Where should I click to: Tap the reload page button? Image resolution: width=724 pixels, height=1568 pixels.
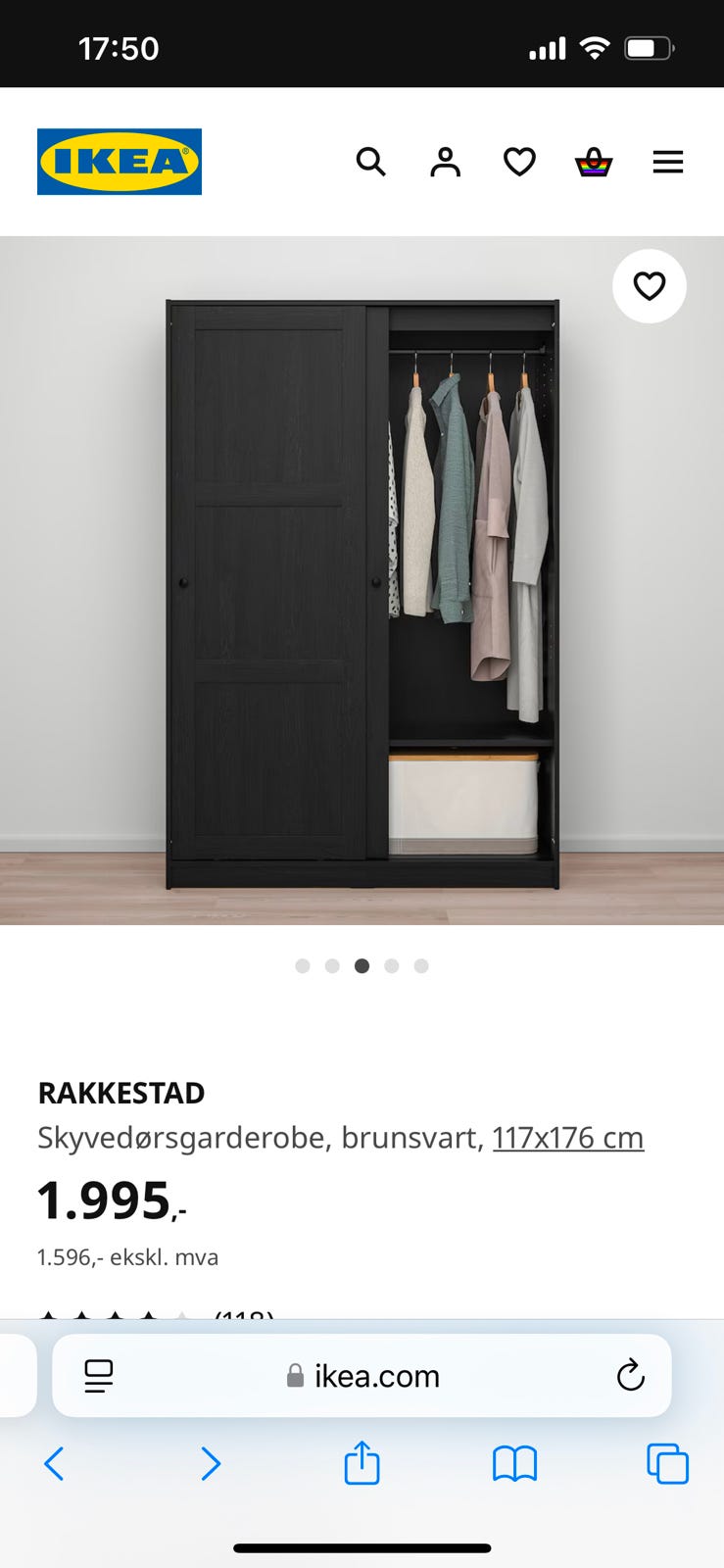pyautogui.click(x=630, y=1376)
